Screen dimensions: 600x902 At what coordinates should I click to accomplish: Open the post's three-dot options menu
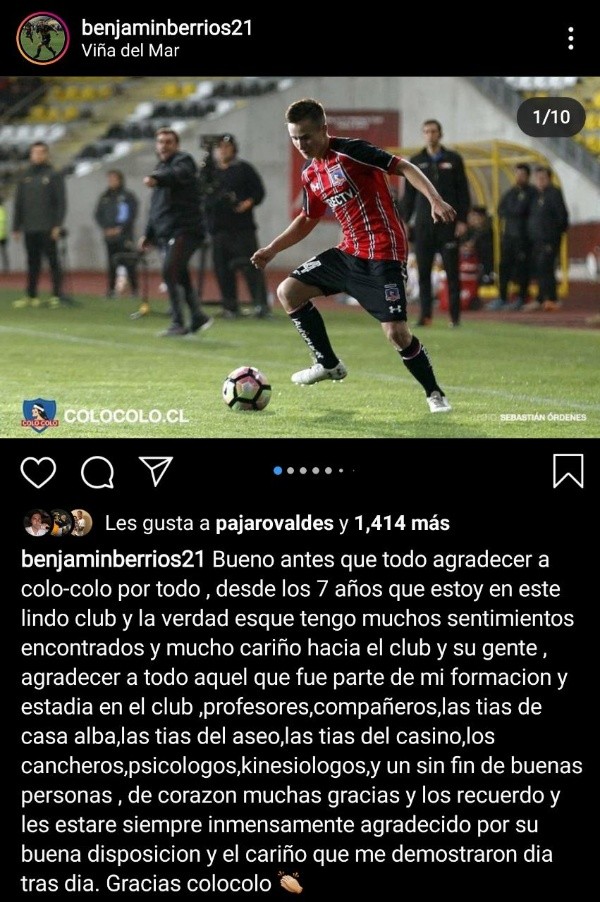[x=570, y=39]
